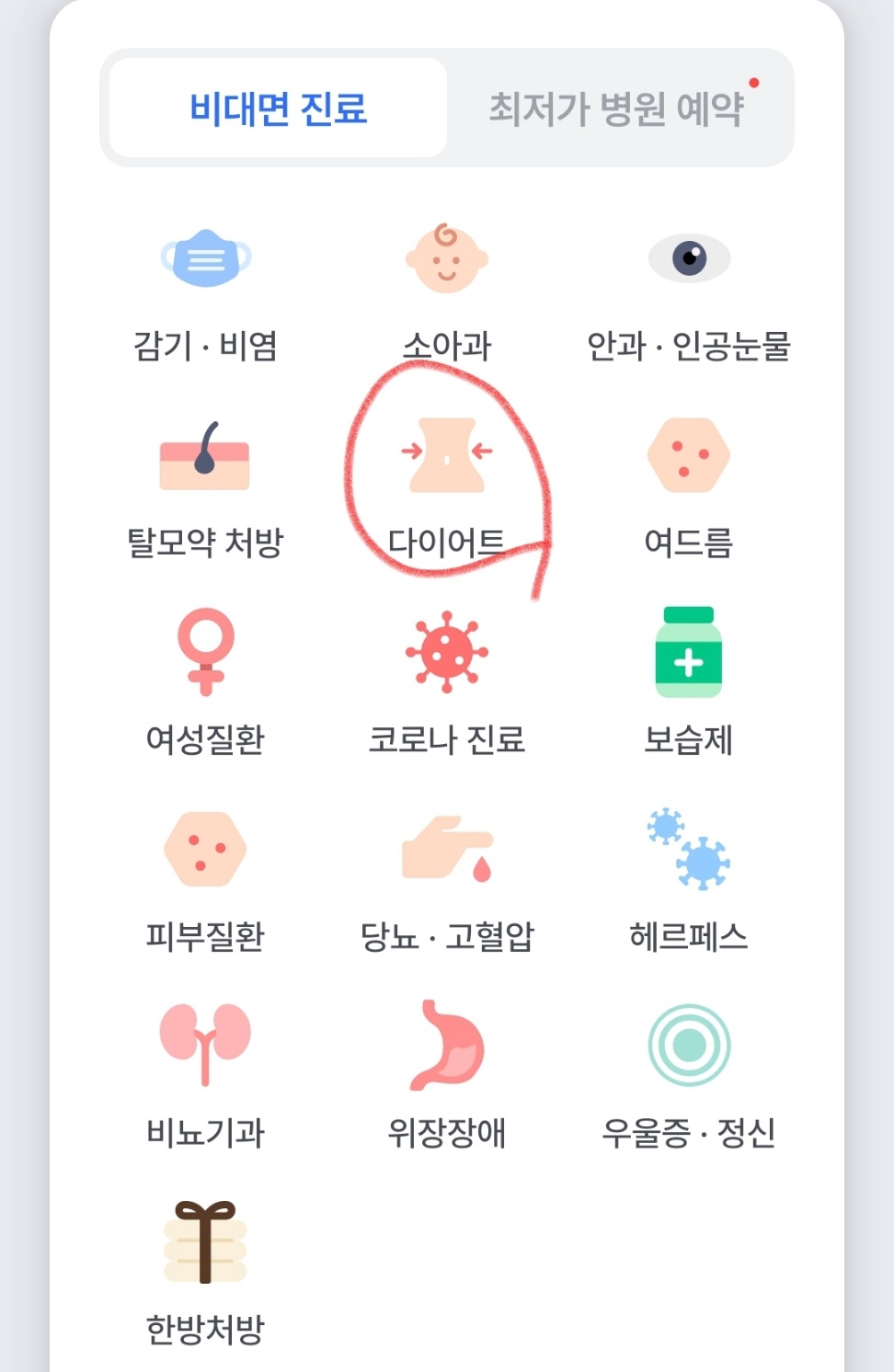Image resolution: width=894 pixels, height=1372 pixels.
Task: Click the 헤르페스 blue virus icon
Action: tap(689, 849)
